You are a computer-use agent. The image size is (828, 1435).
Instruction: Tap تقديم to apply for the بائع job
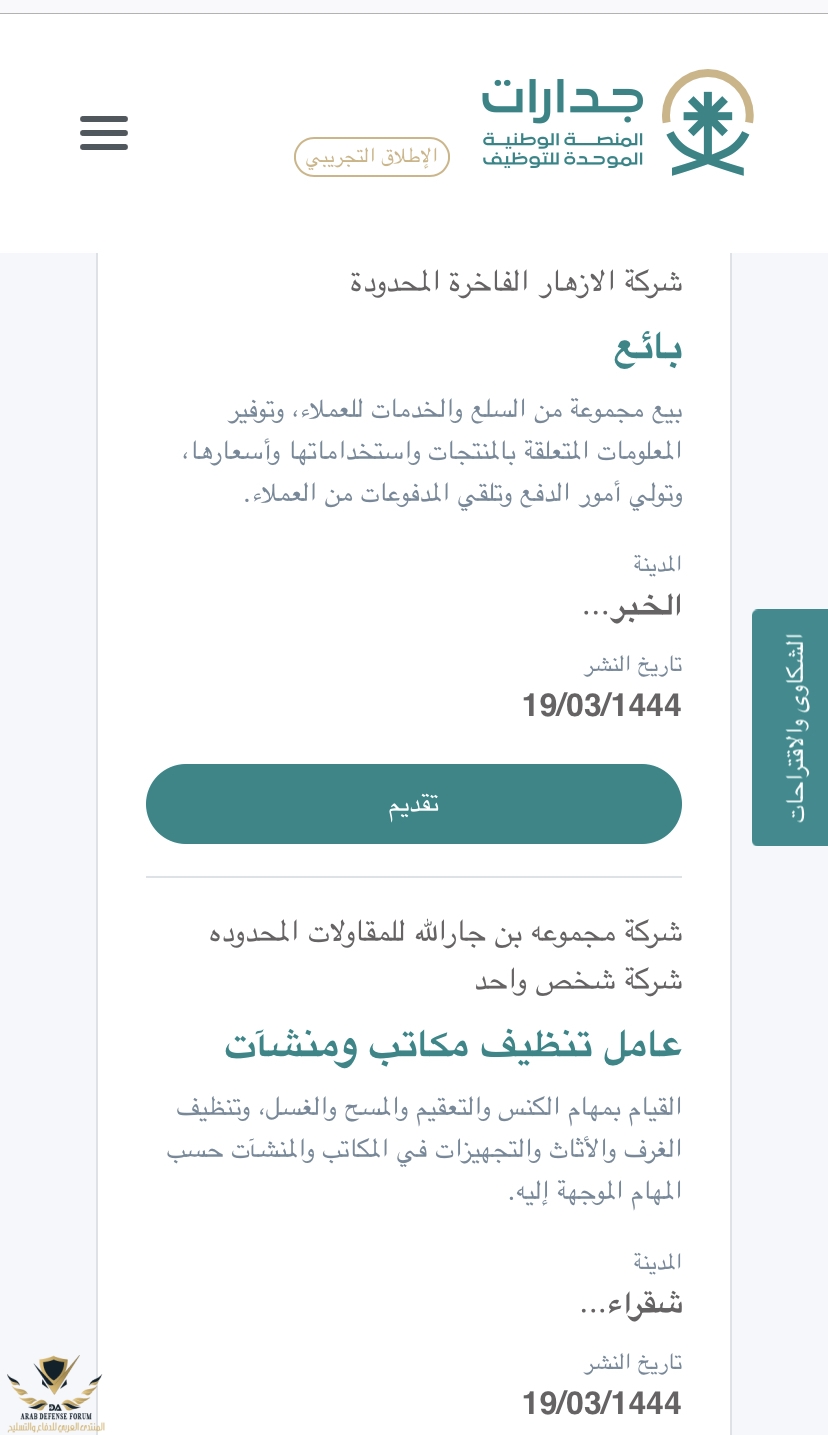[x=413, y=804]
